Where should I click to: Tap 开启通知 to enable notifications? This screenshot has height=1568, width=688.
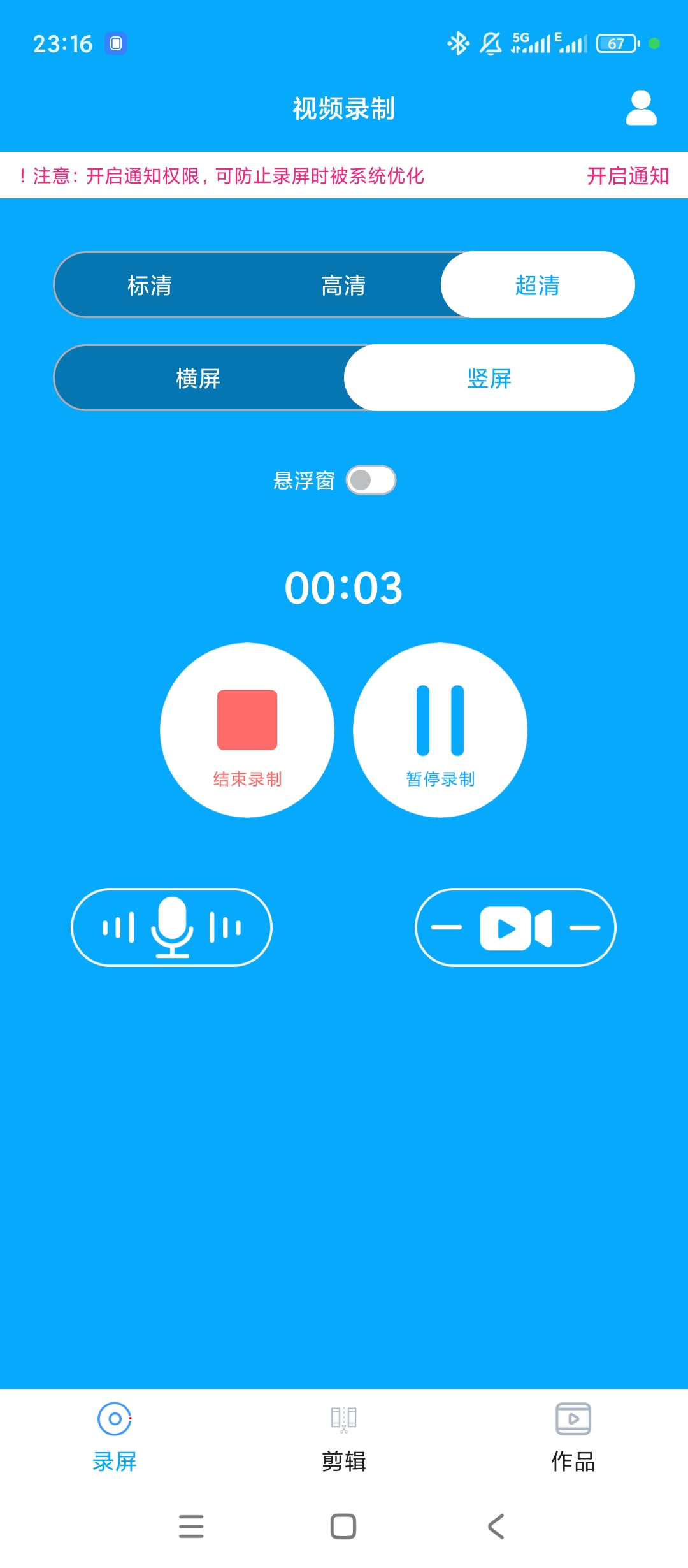627,176
